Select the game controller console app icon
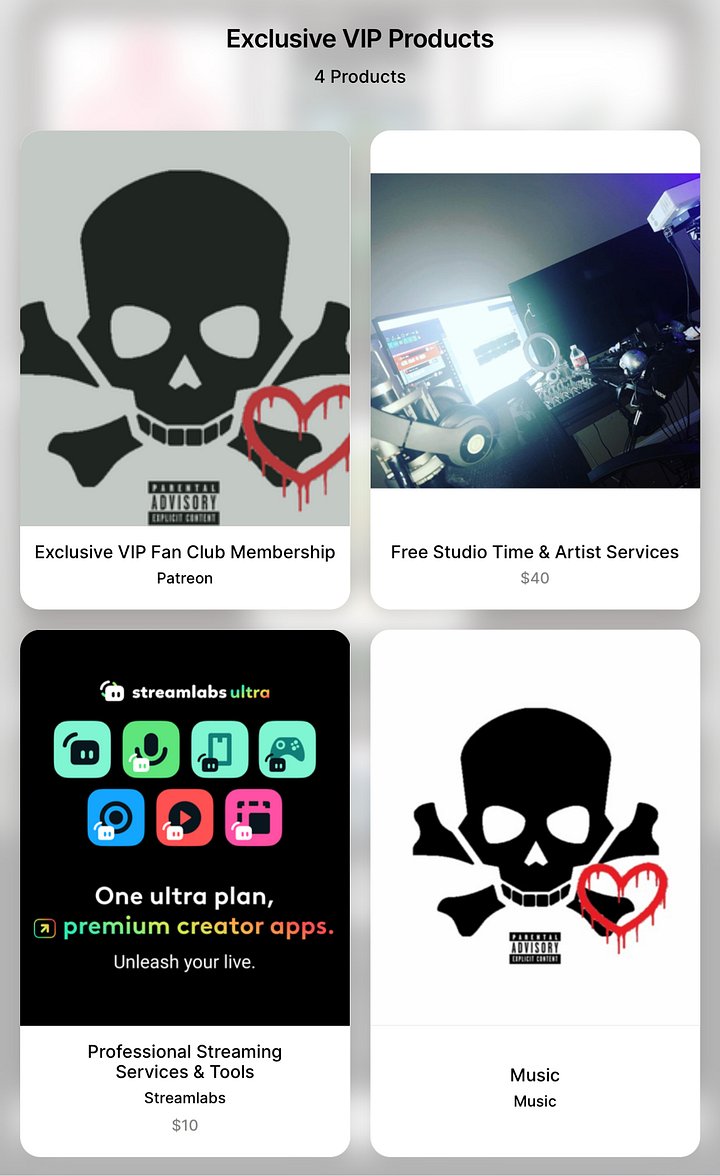This screenshot has width=720, height=1176. pos(287,749)
